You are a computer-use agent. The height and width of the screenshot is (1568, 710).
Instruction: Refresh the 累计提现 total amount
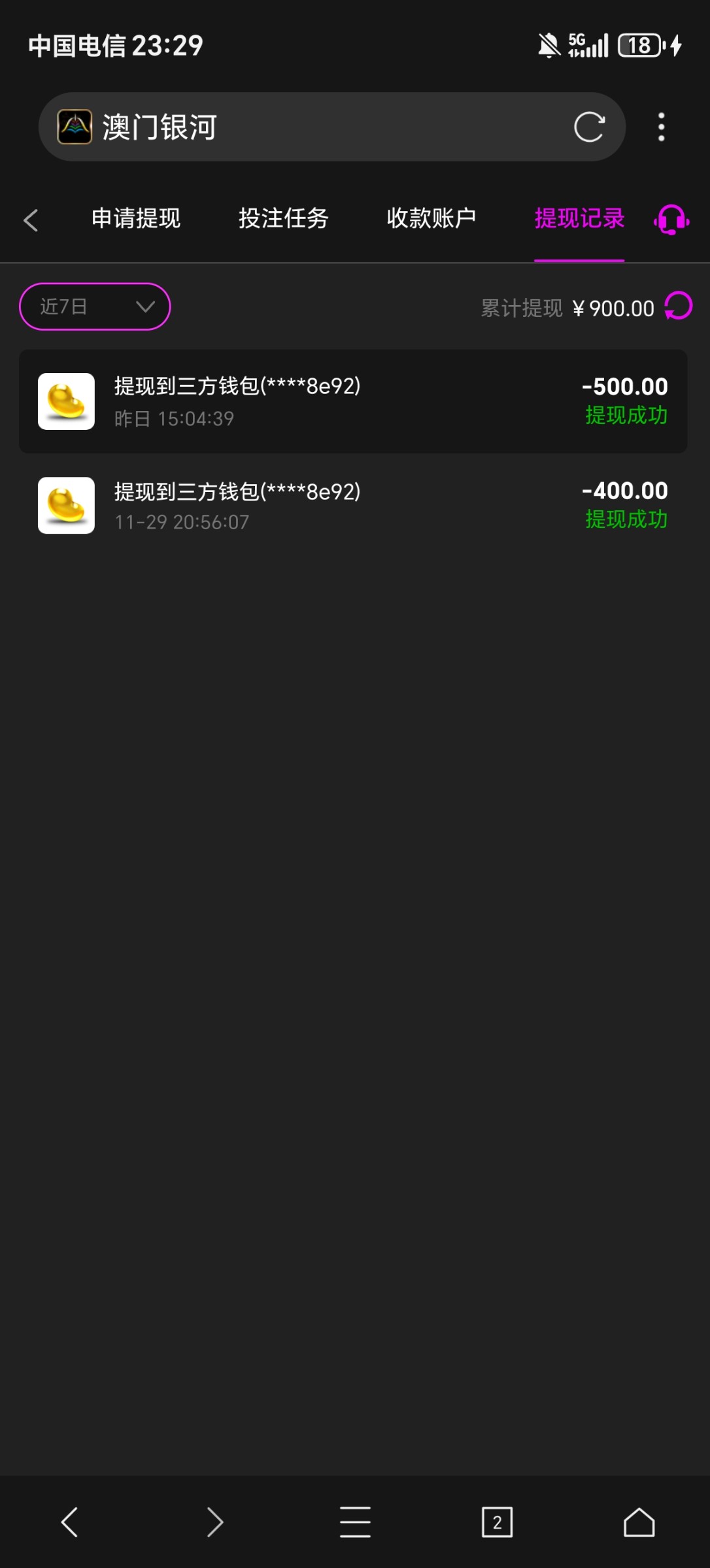coord(679,306)
